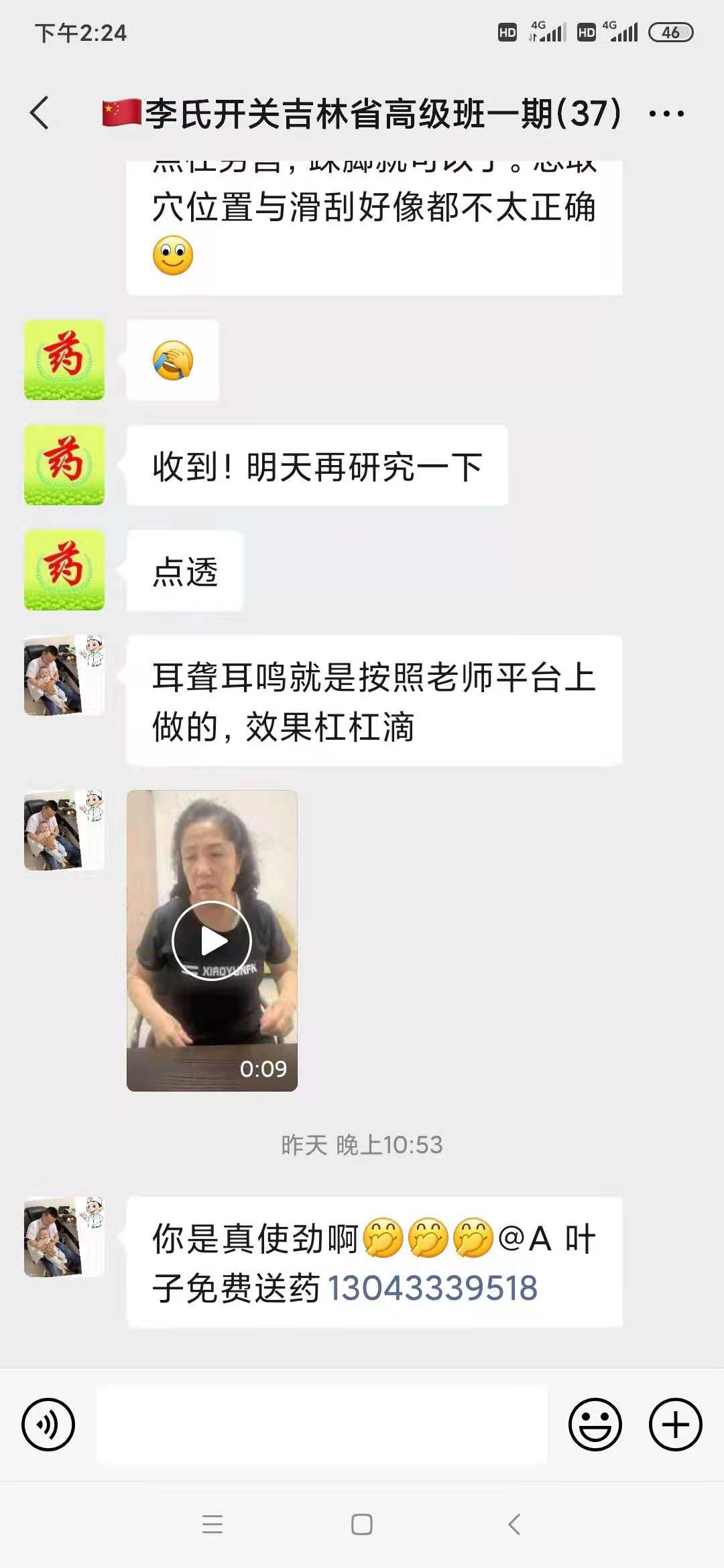Open the plus attachment menu

click(675, 1425)
